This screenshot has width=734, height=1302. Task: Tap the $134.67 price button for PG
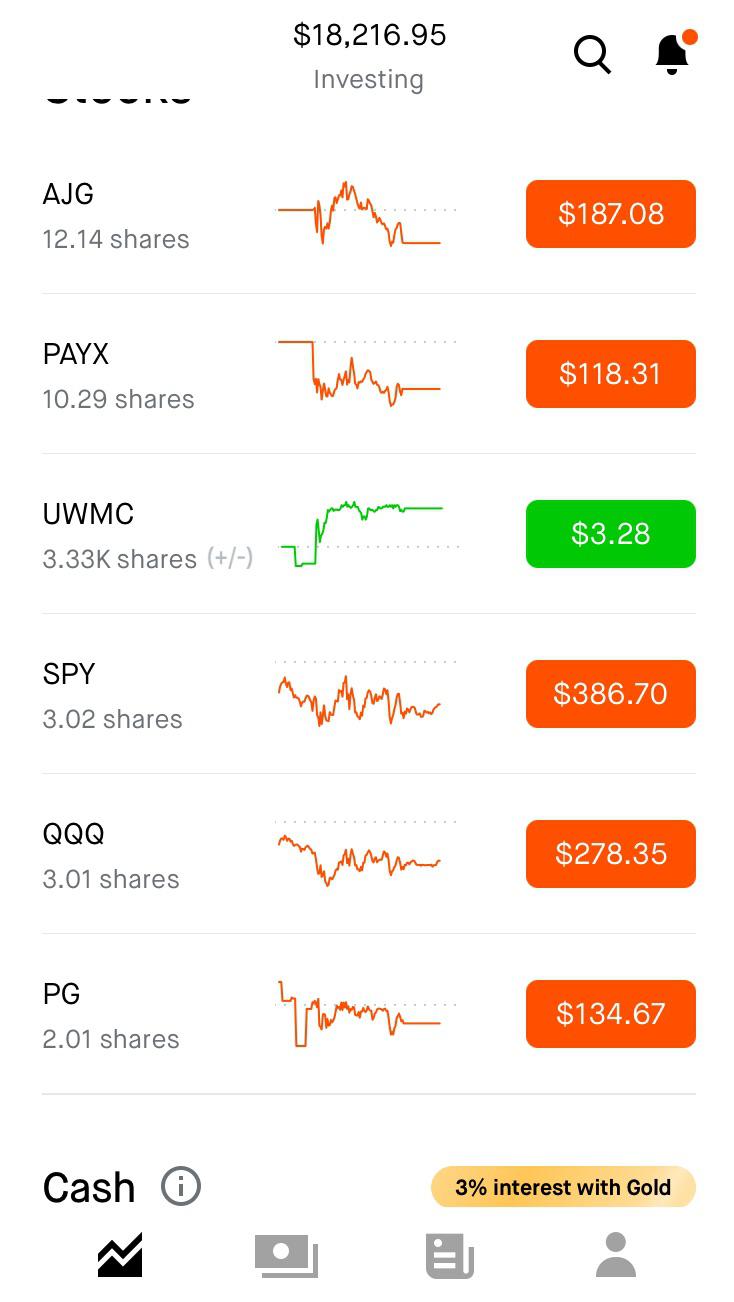pos(610,1014)
